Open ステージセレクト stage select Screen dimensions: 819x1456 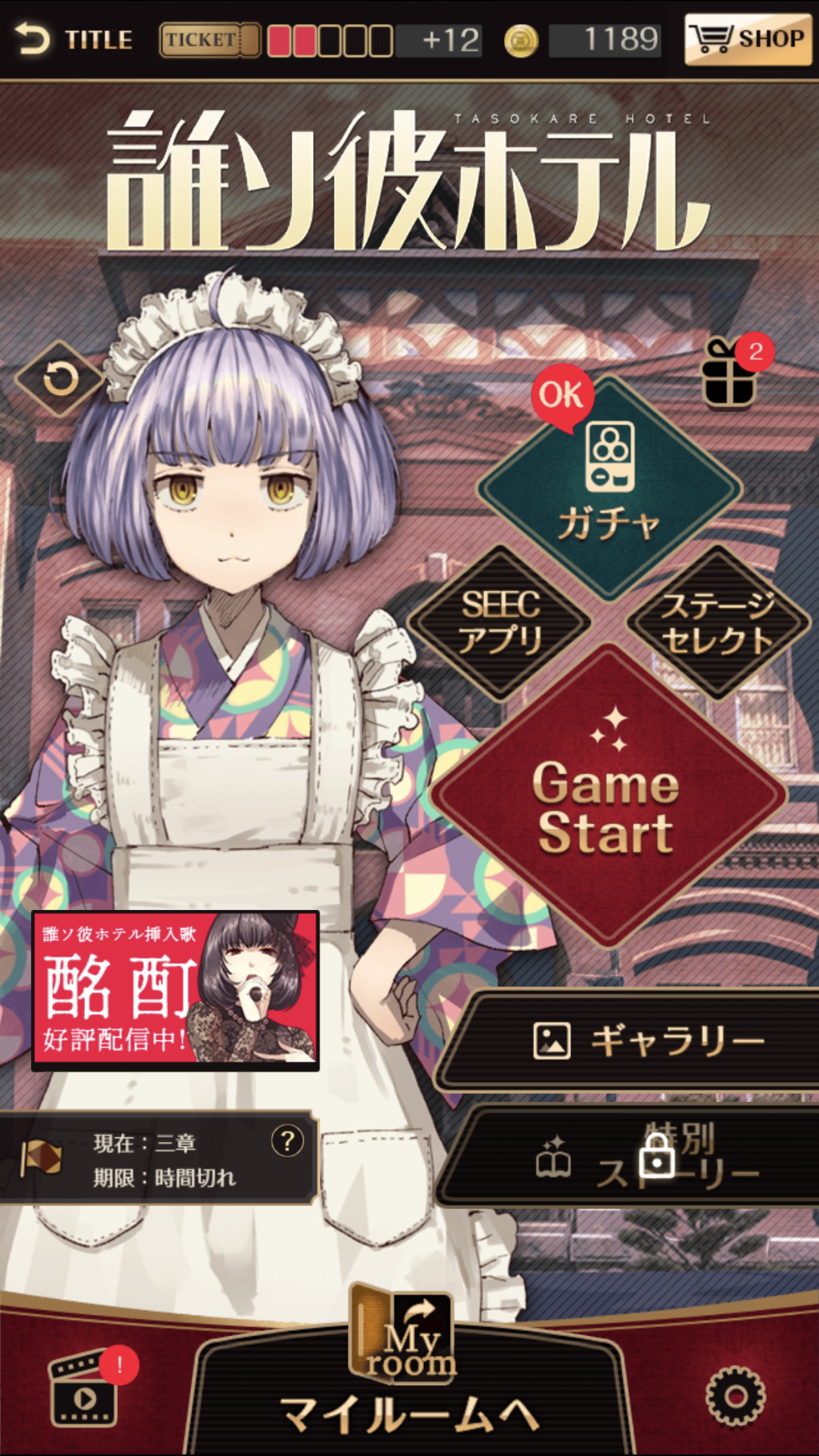point(717,622)
